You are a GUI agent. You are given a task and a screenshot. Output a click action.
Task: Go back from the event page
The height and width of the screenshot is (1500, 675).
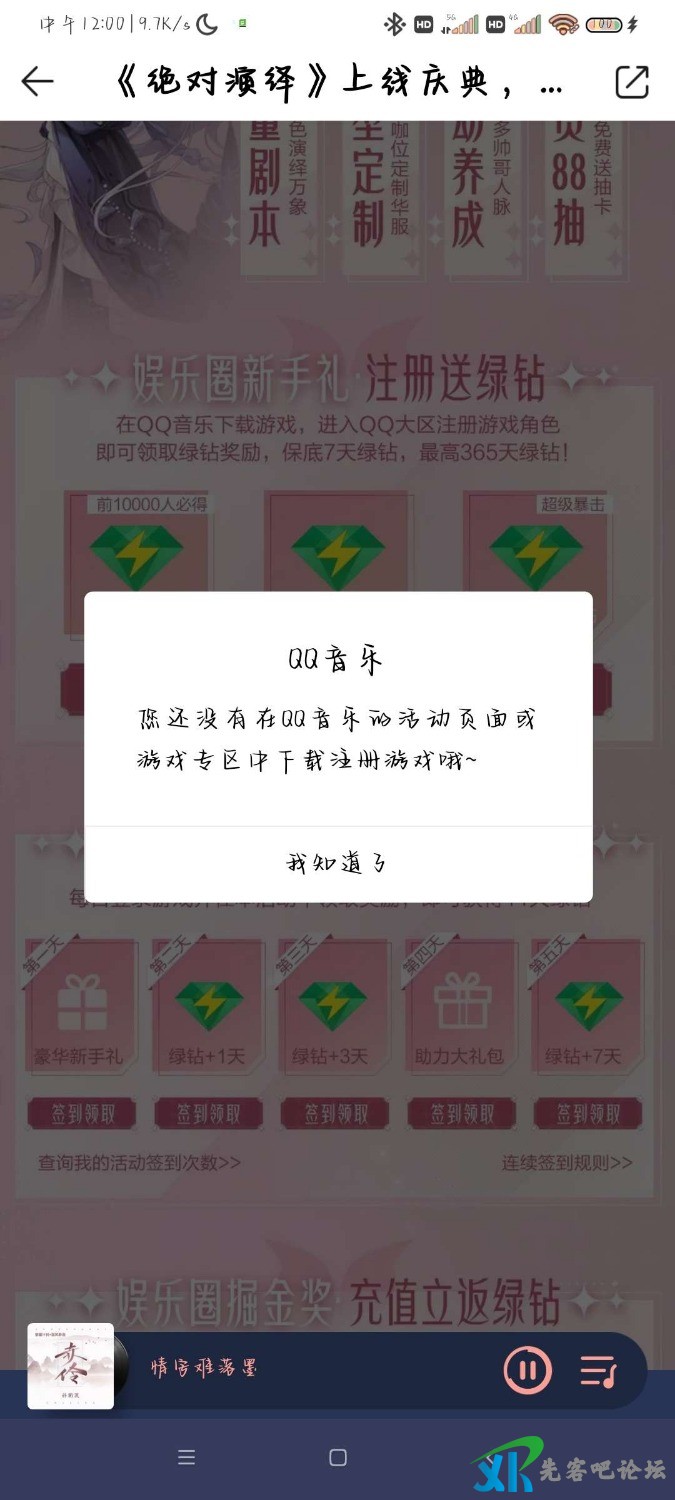click(x=37, y=82)
